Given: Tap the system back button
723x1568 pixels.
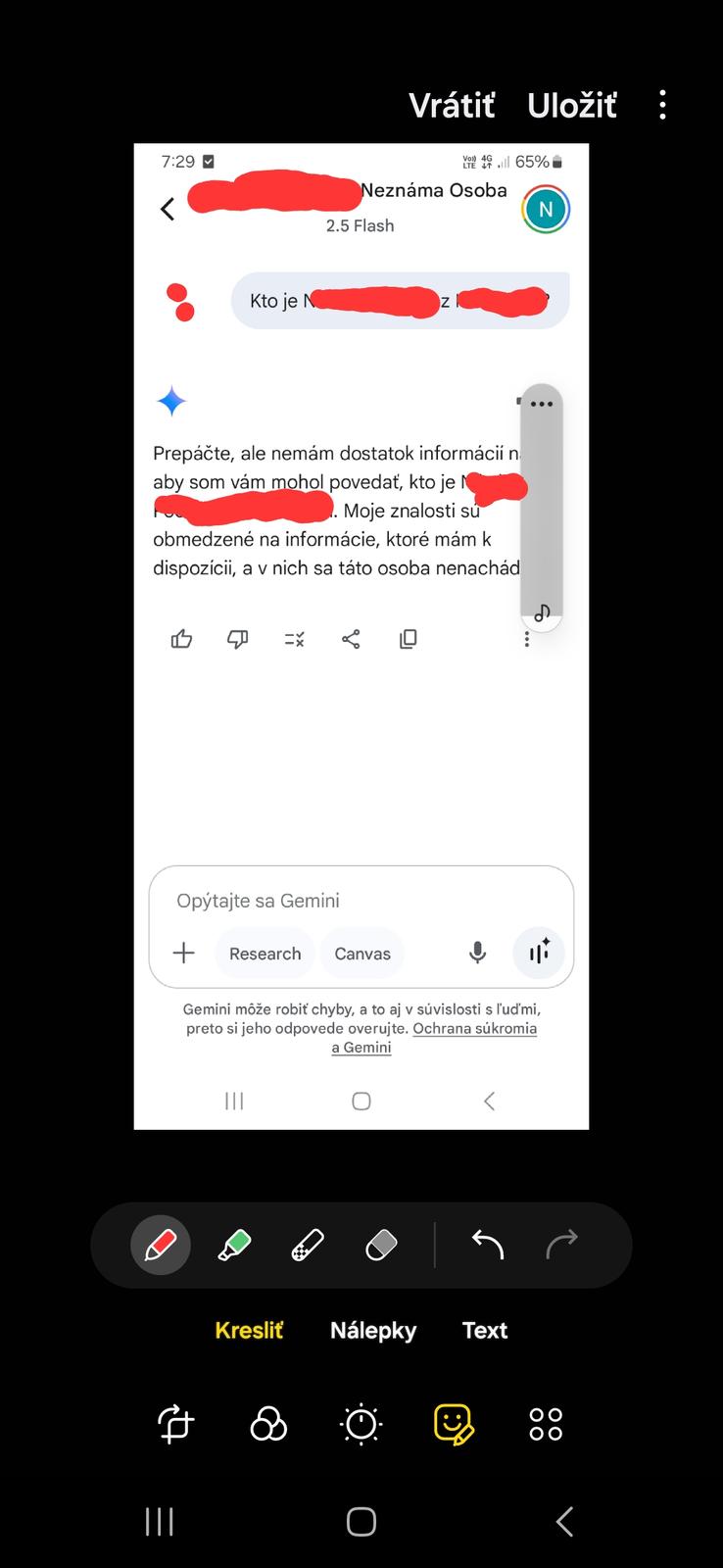Looking at the screenshot, I should click(x=563, y=1521).
